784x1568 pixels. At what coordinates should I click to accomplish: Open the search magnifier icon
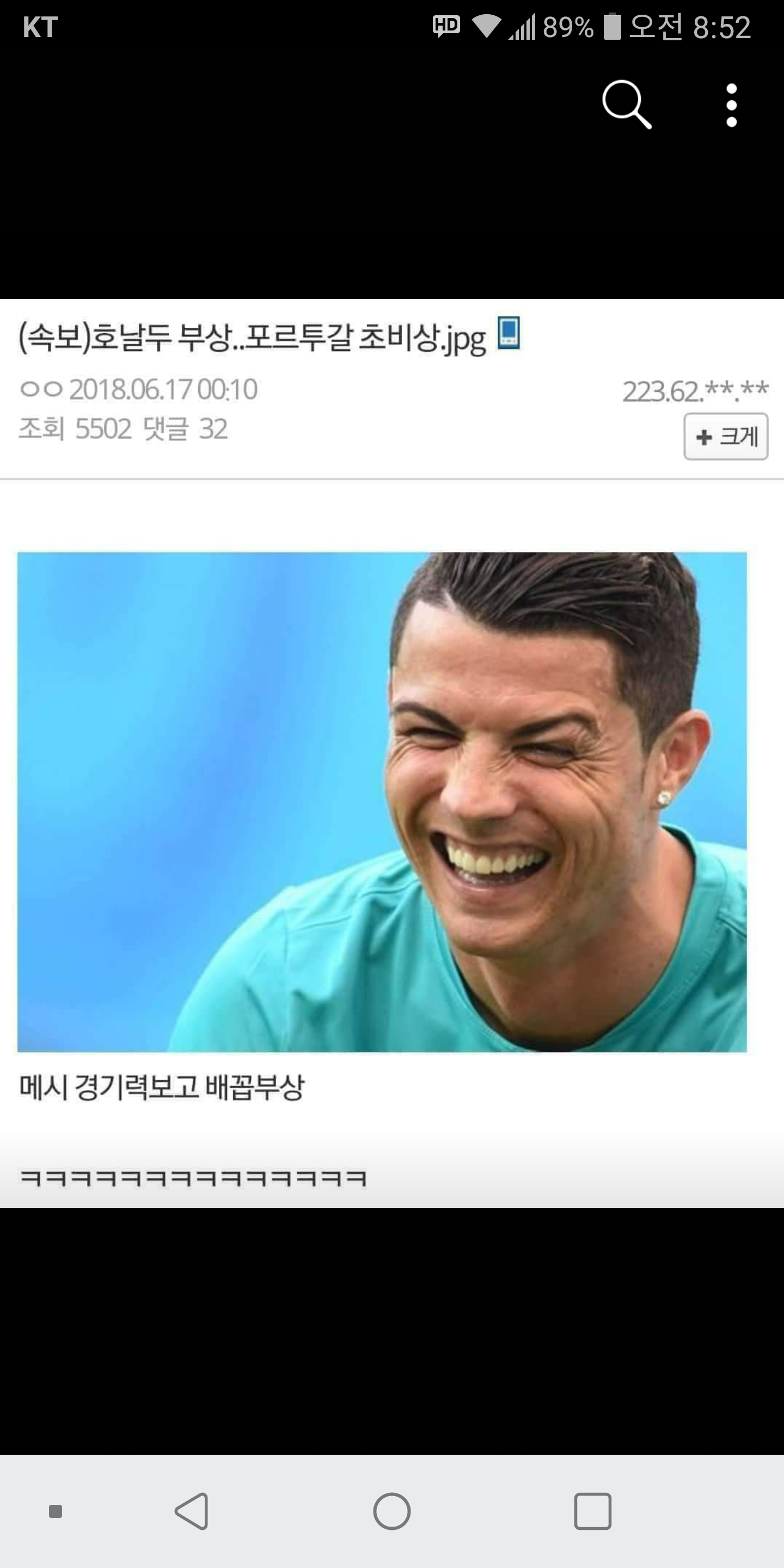[627, 105]
